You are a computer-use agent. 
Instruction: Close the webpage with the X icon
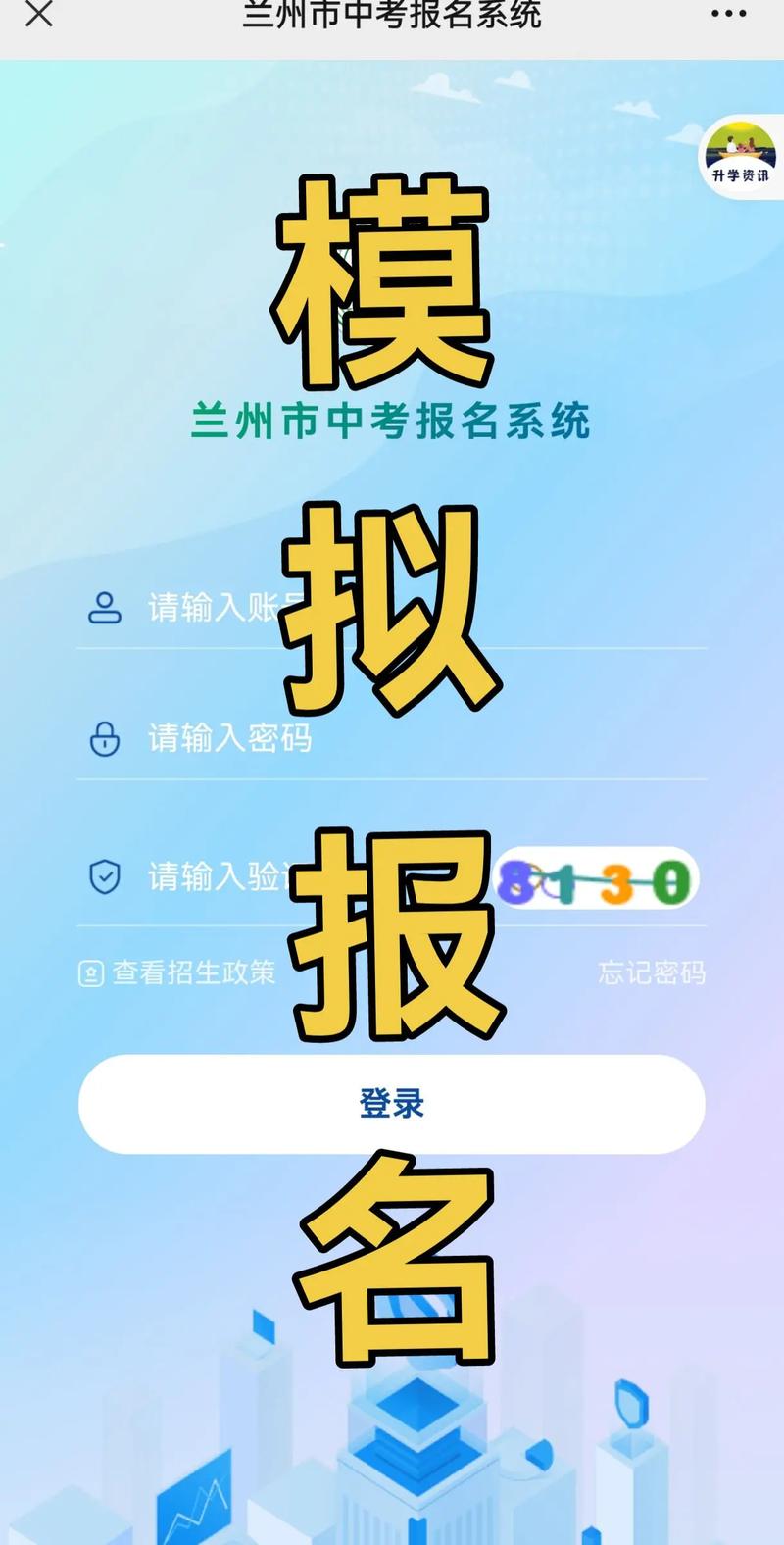pyautogui.click(x=39, y=14)
